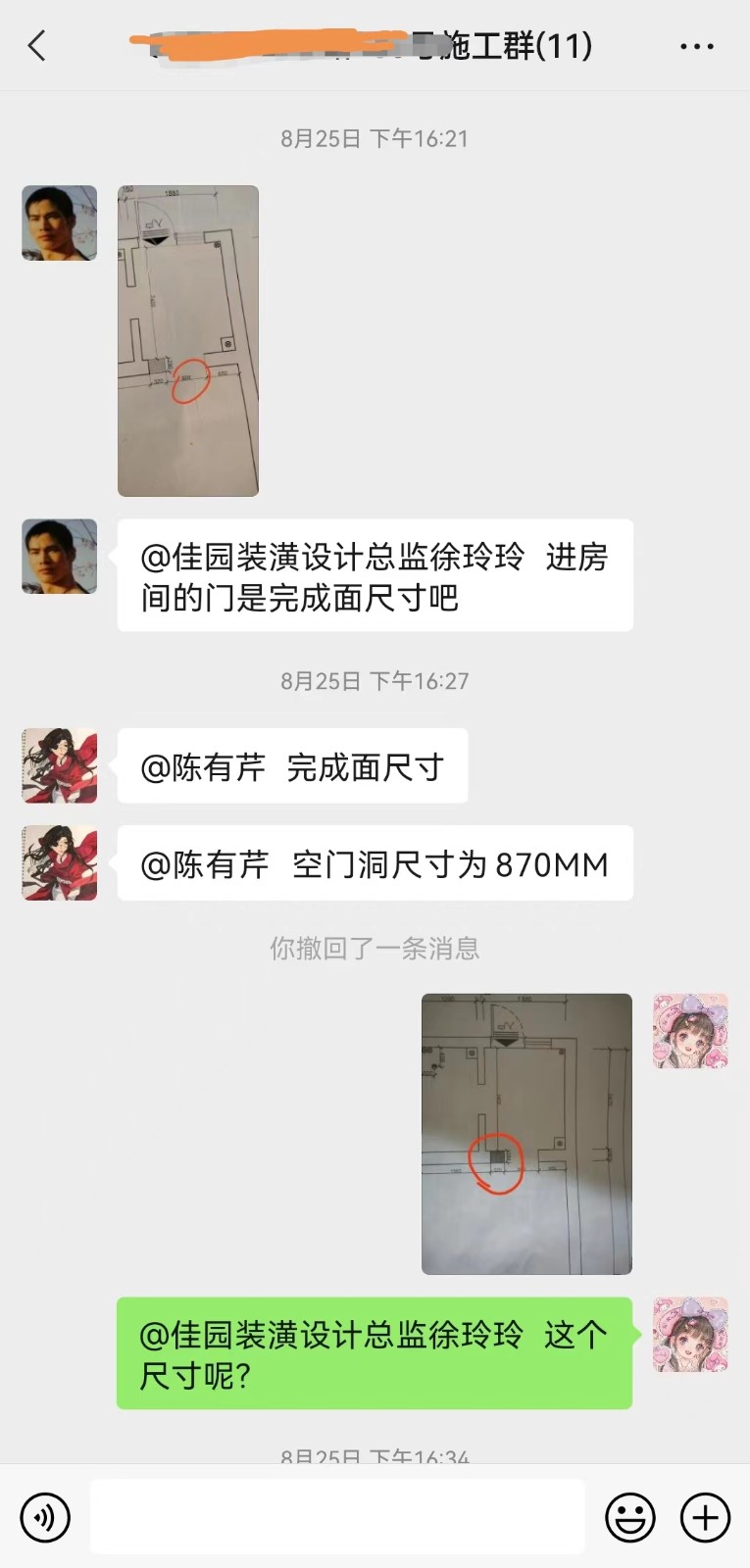Open your avatar beside the green message
This screenshot has width=750, height=1568.
click(x=691, y=1335)
